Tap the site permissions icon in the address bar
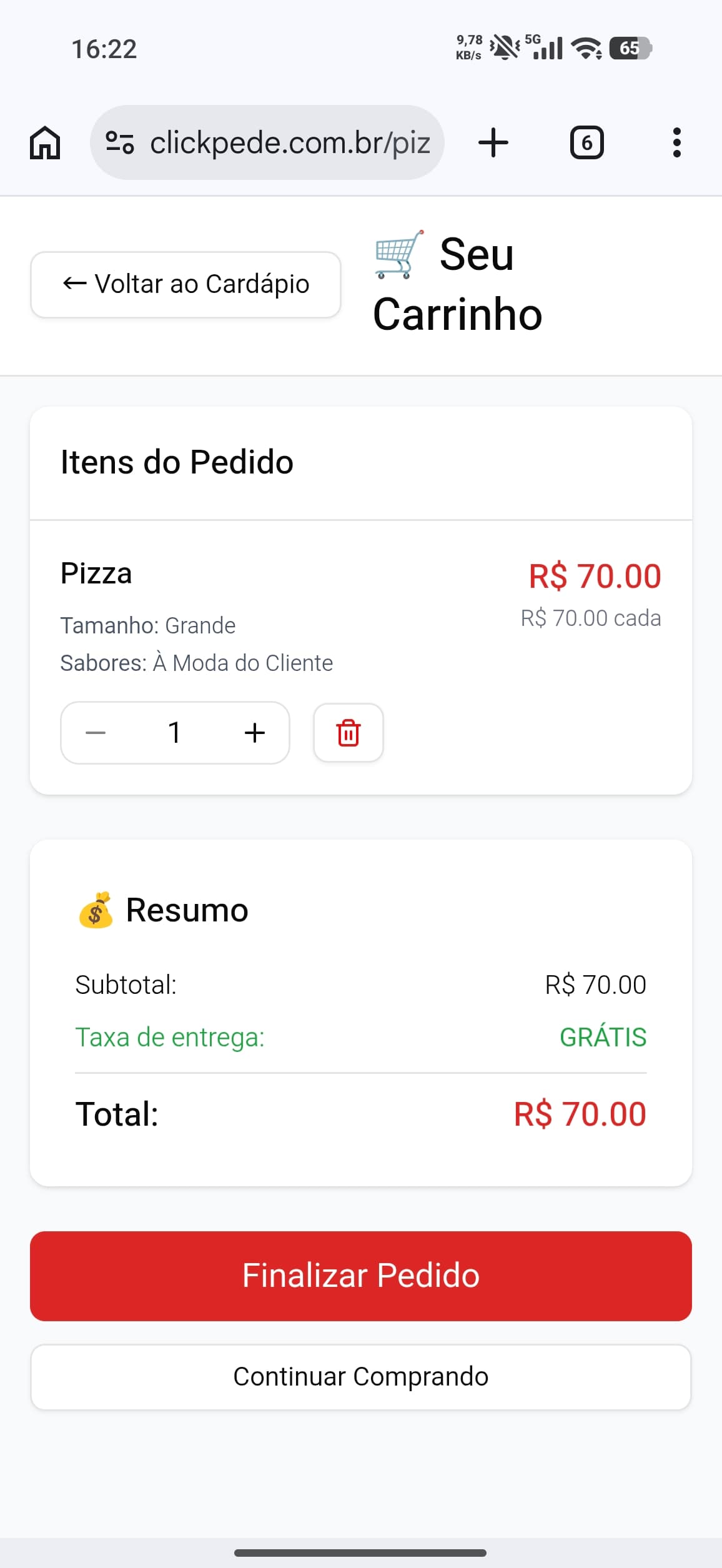The width and height of the screenshot is (722, 1568). click(x=119, y=142)
